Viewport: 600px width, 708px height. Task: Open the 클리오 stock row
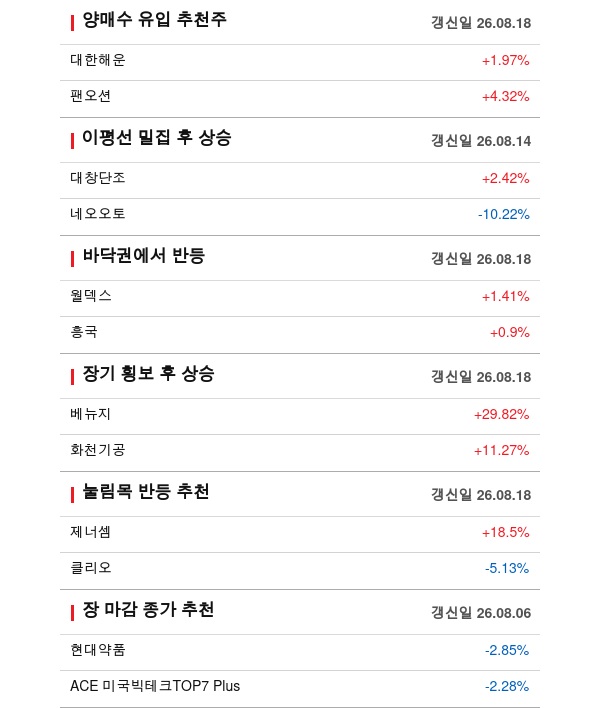300,570
